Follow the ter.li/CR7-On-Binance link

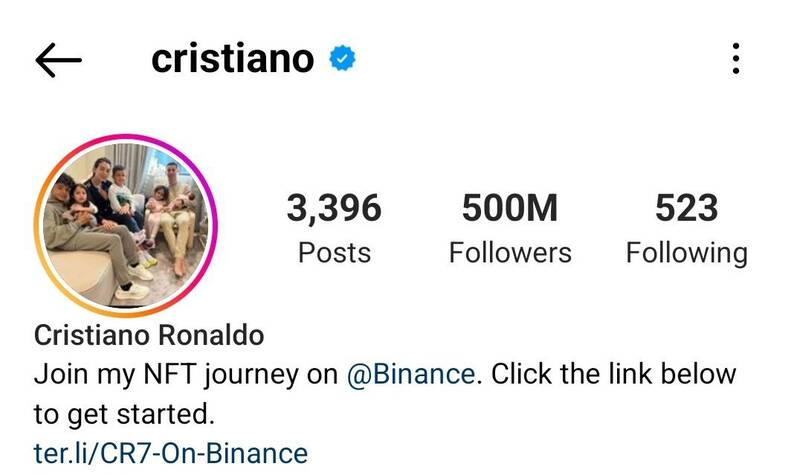171,451
